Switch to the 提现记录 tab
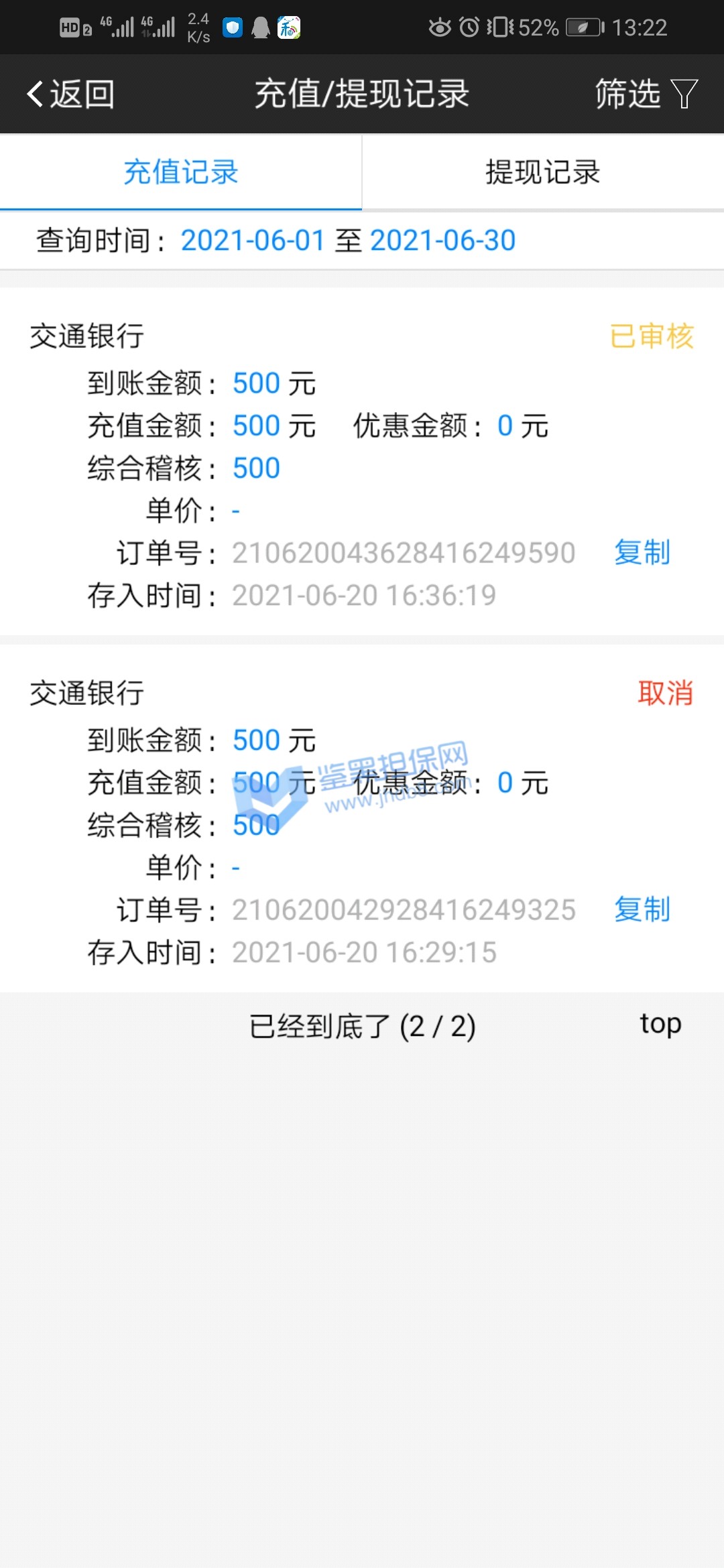 click(542, 172)
